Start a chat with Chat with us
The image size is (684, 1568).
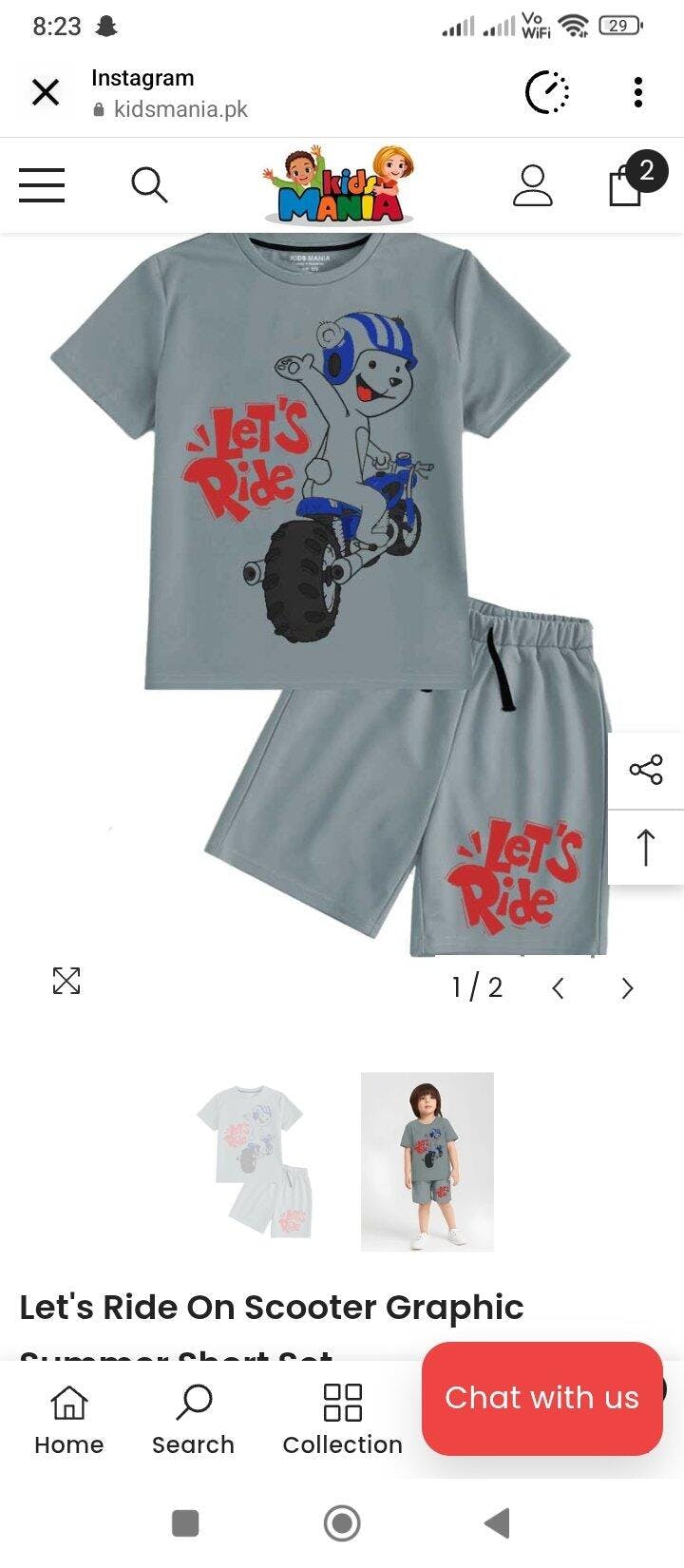[x=542, y=1398]
